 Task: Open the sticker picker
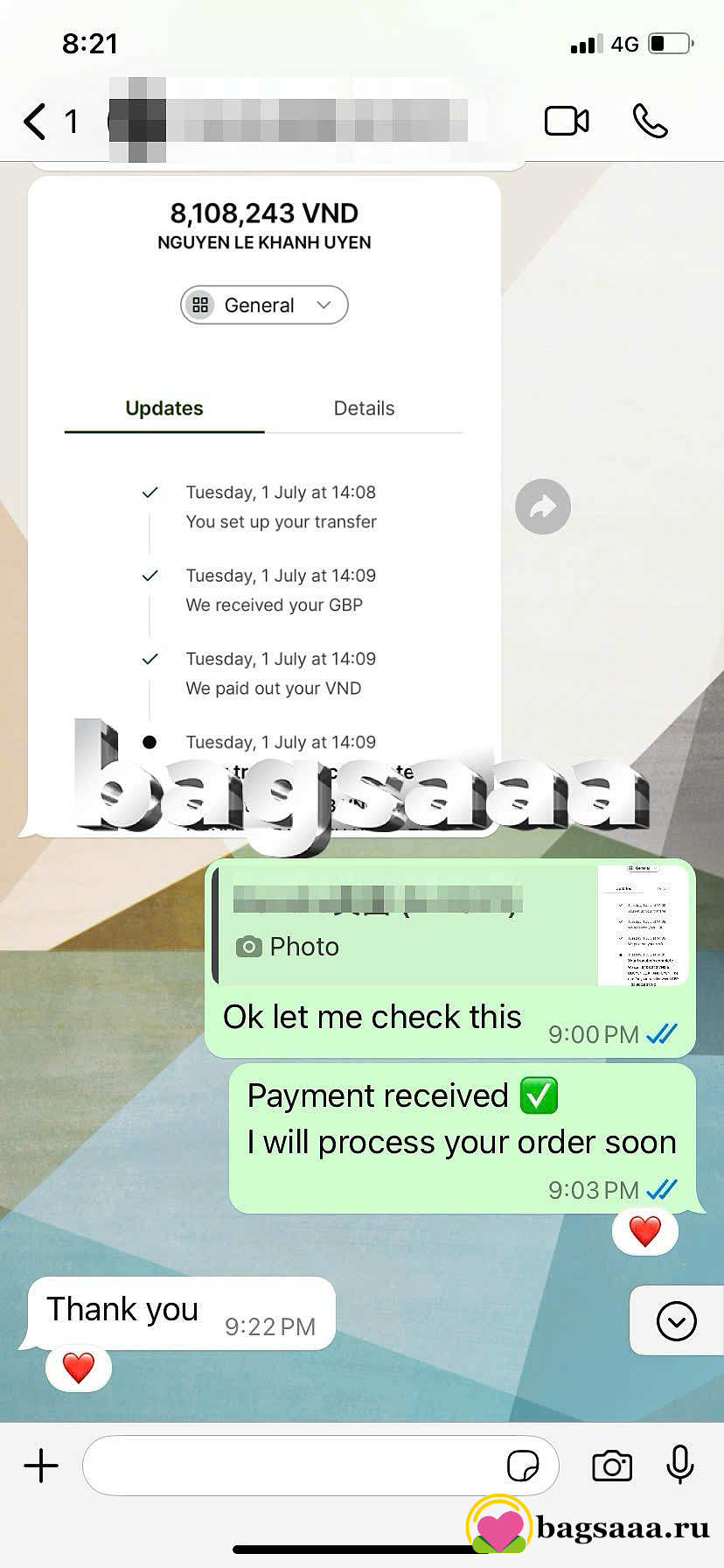point(523,1465)
